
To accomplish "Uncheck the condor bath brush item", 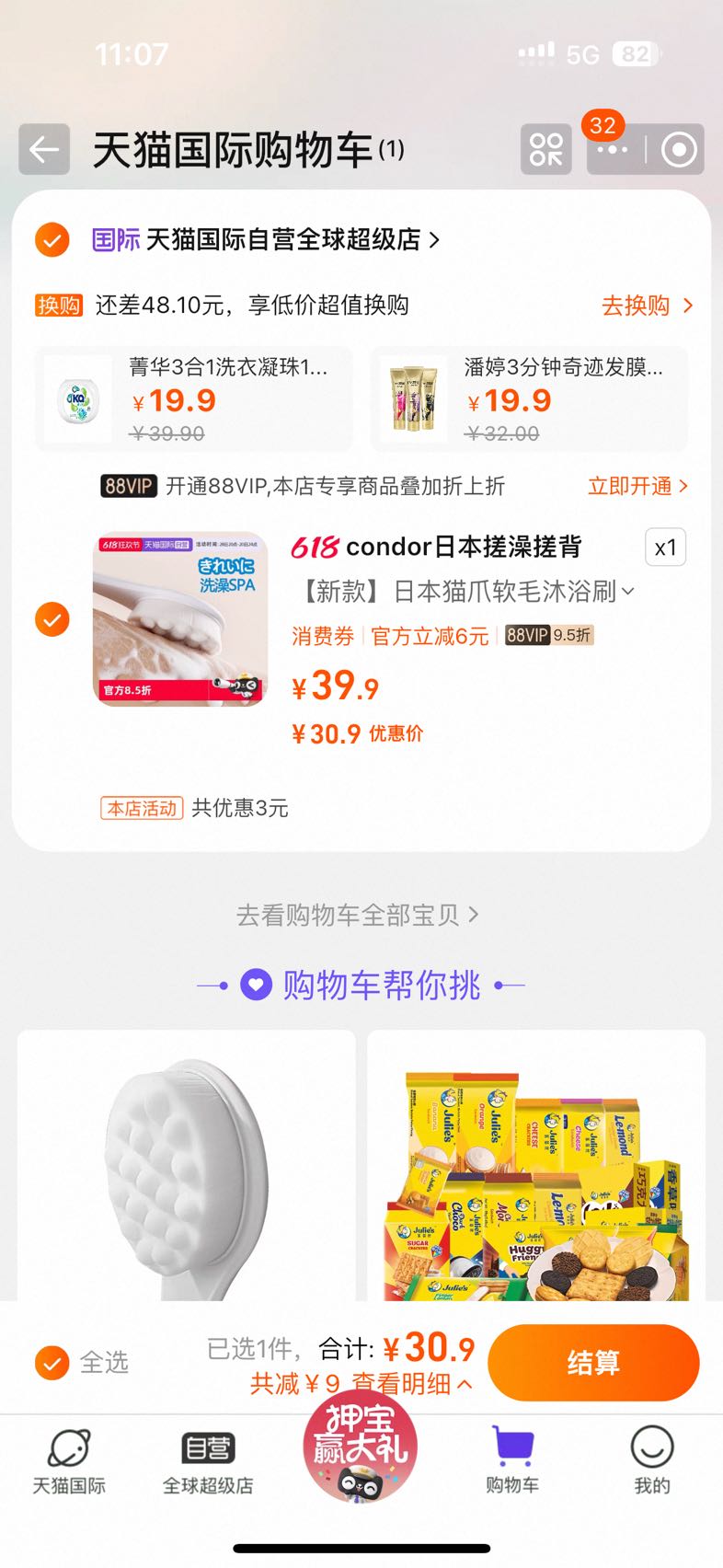I will coord(52,619).
